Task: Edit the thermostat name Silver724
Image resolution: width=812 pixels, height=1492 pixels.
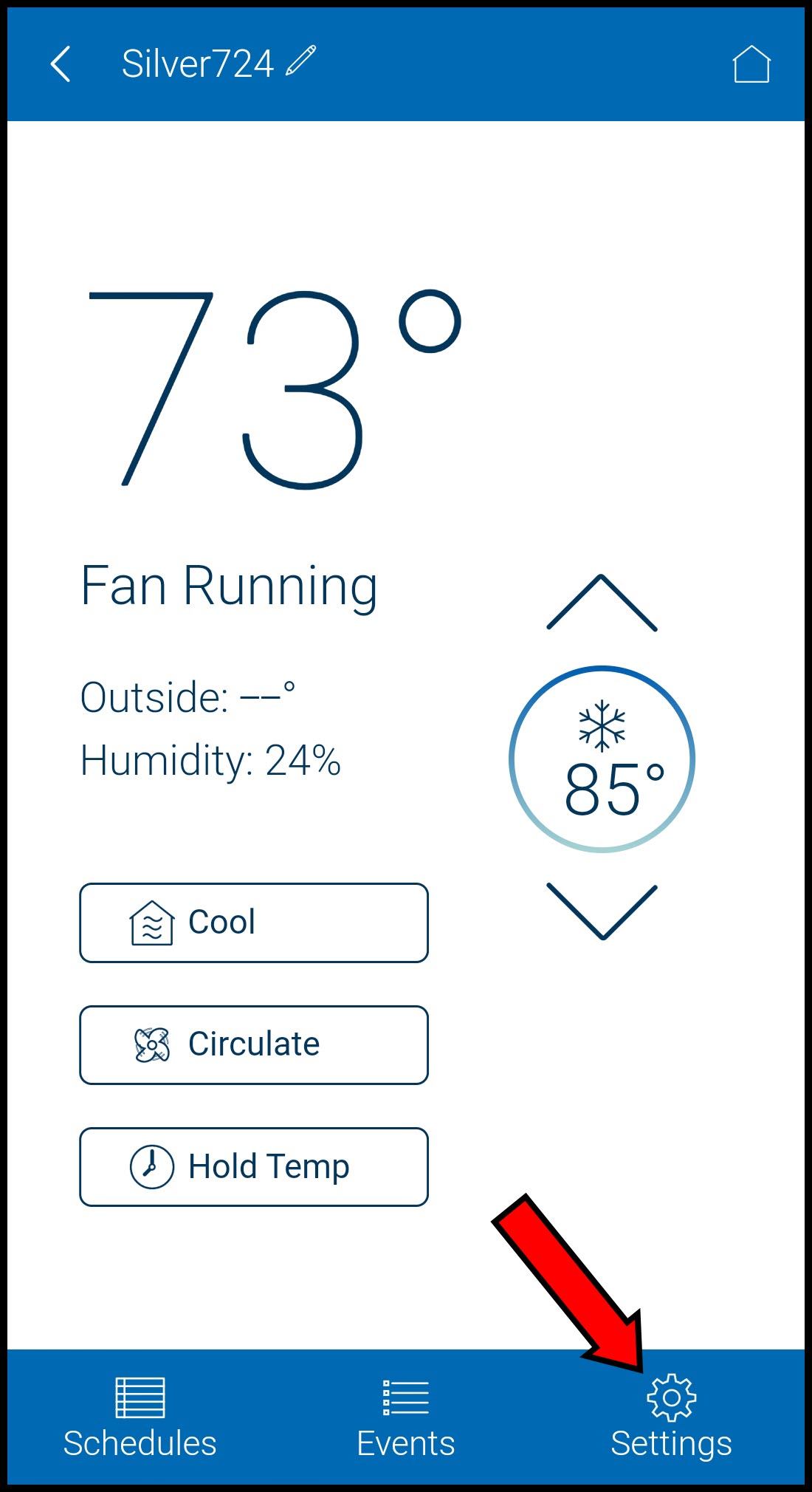Action: click(300, 61)
